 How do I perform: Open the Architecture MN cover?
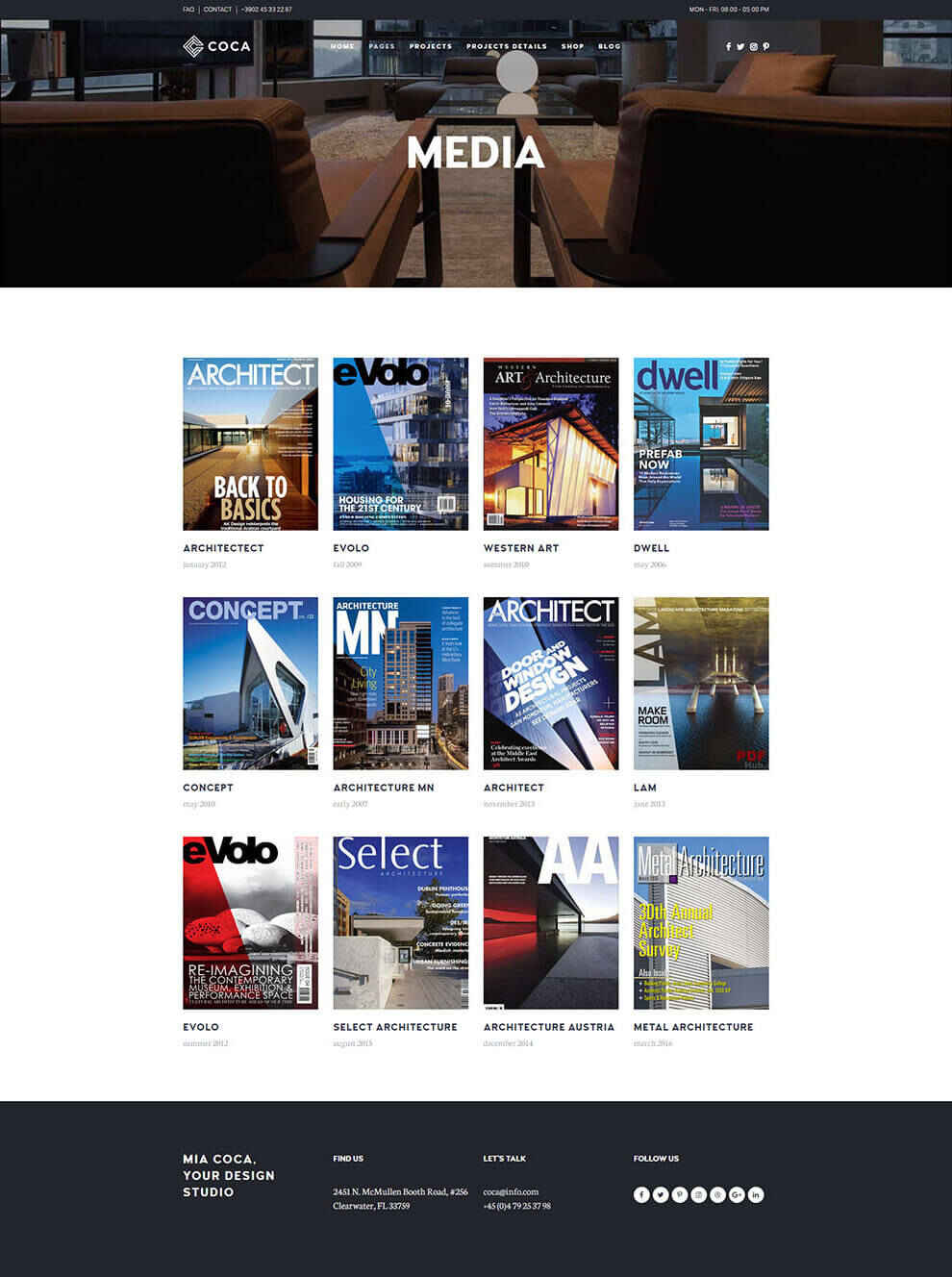[x=400, y=683]
